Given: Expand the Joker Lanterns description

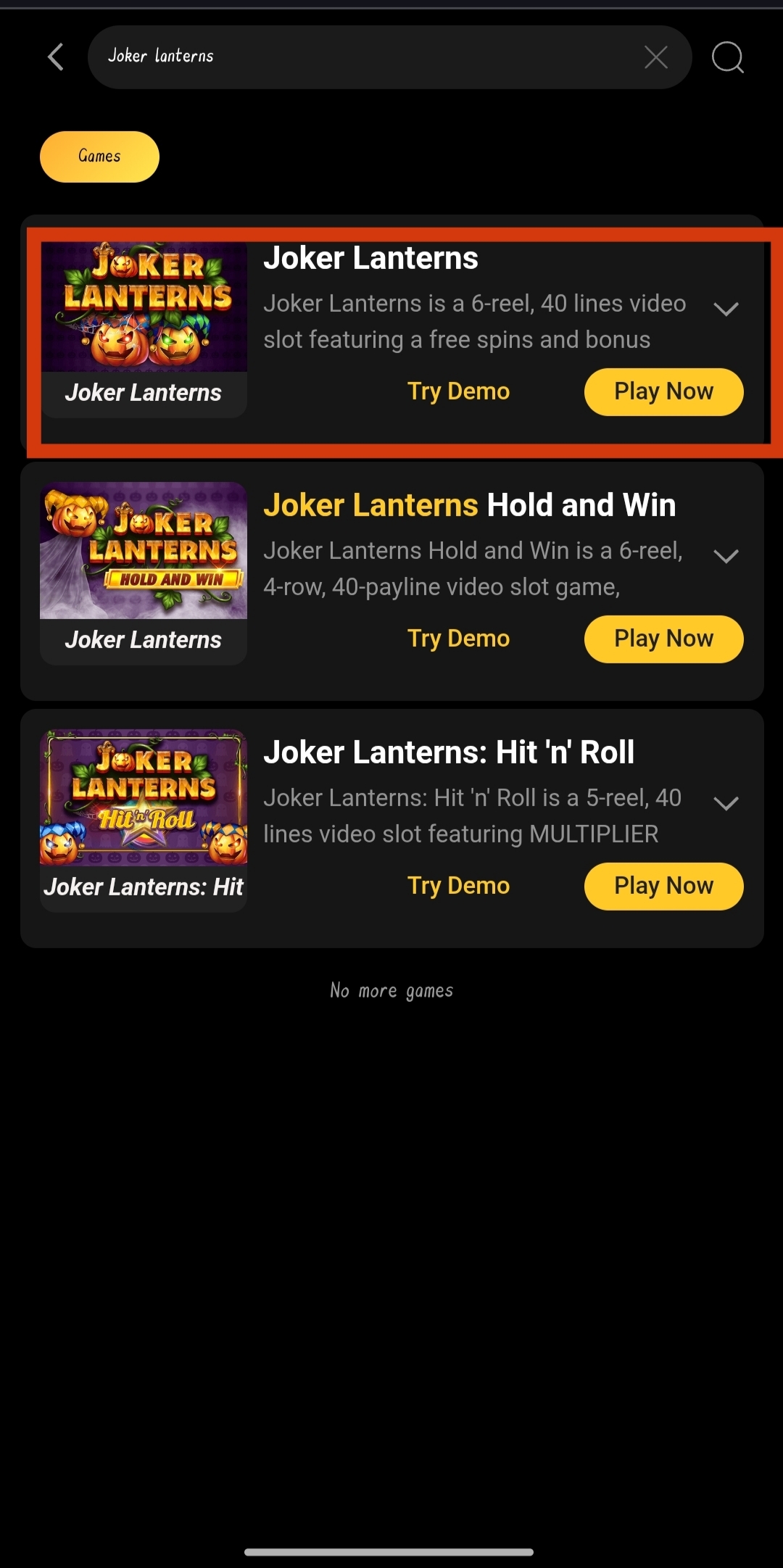Looking at the screenshot, I should click(726, 310).
